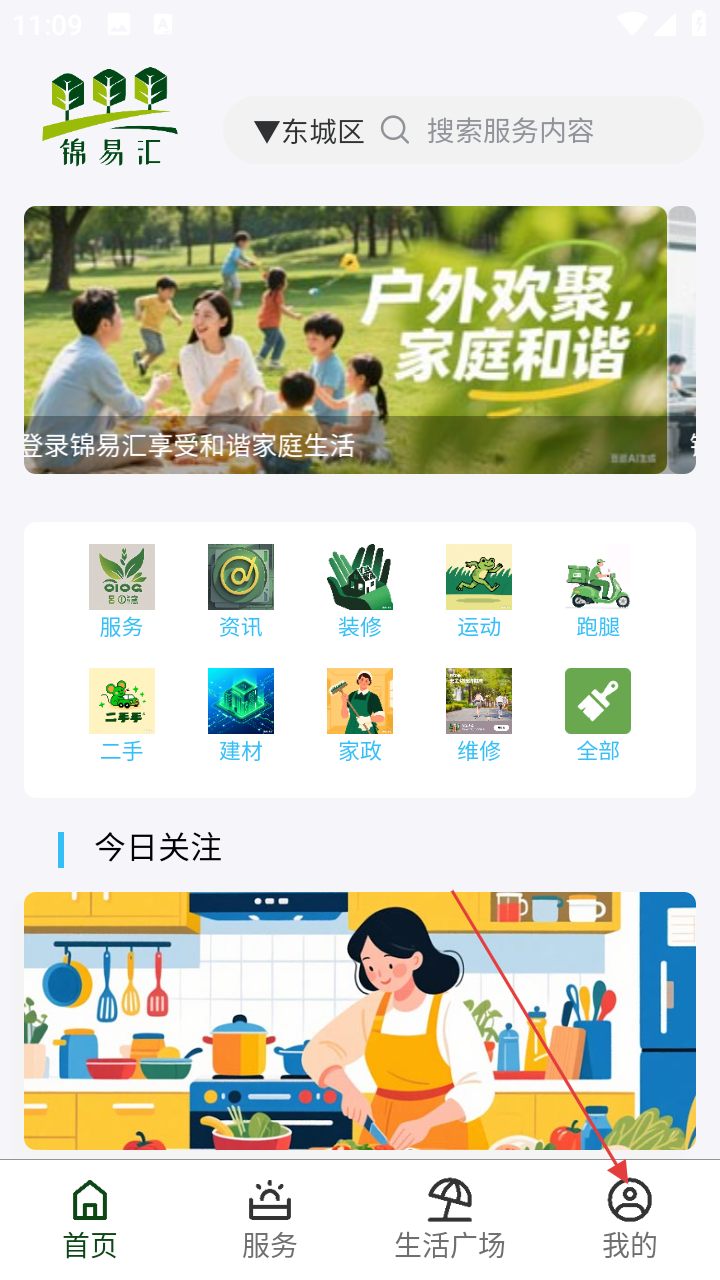The width and height of the screenshot is (720, 1280).
Task: Go to the 生活广场 tab
Action: (450, 1220)
